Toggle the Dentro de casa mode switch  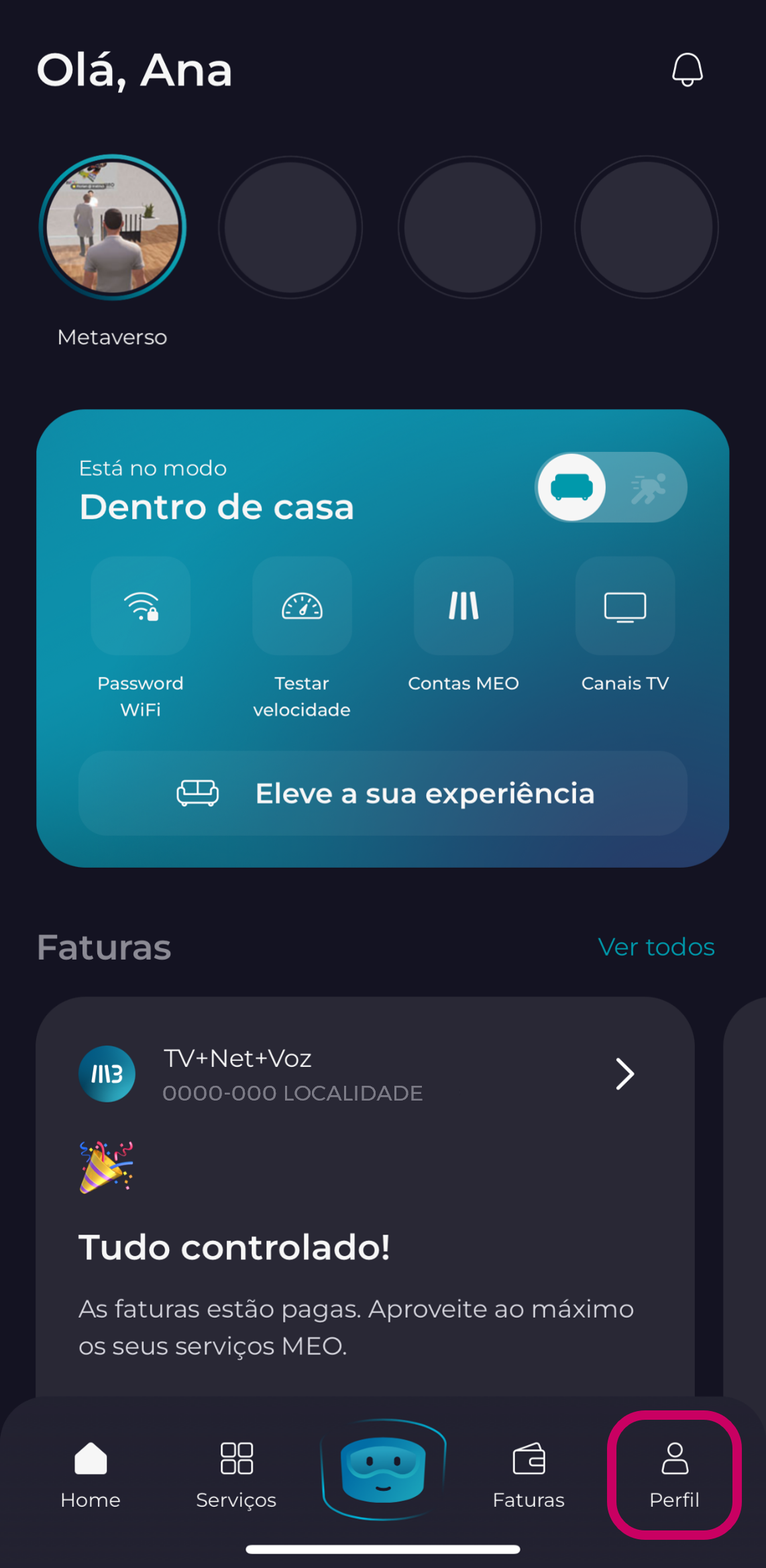click(x=610, y=487)
